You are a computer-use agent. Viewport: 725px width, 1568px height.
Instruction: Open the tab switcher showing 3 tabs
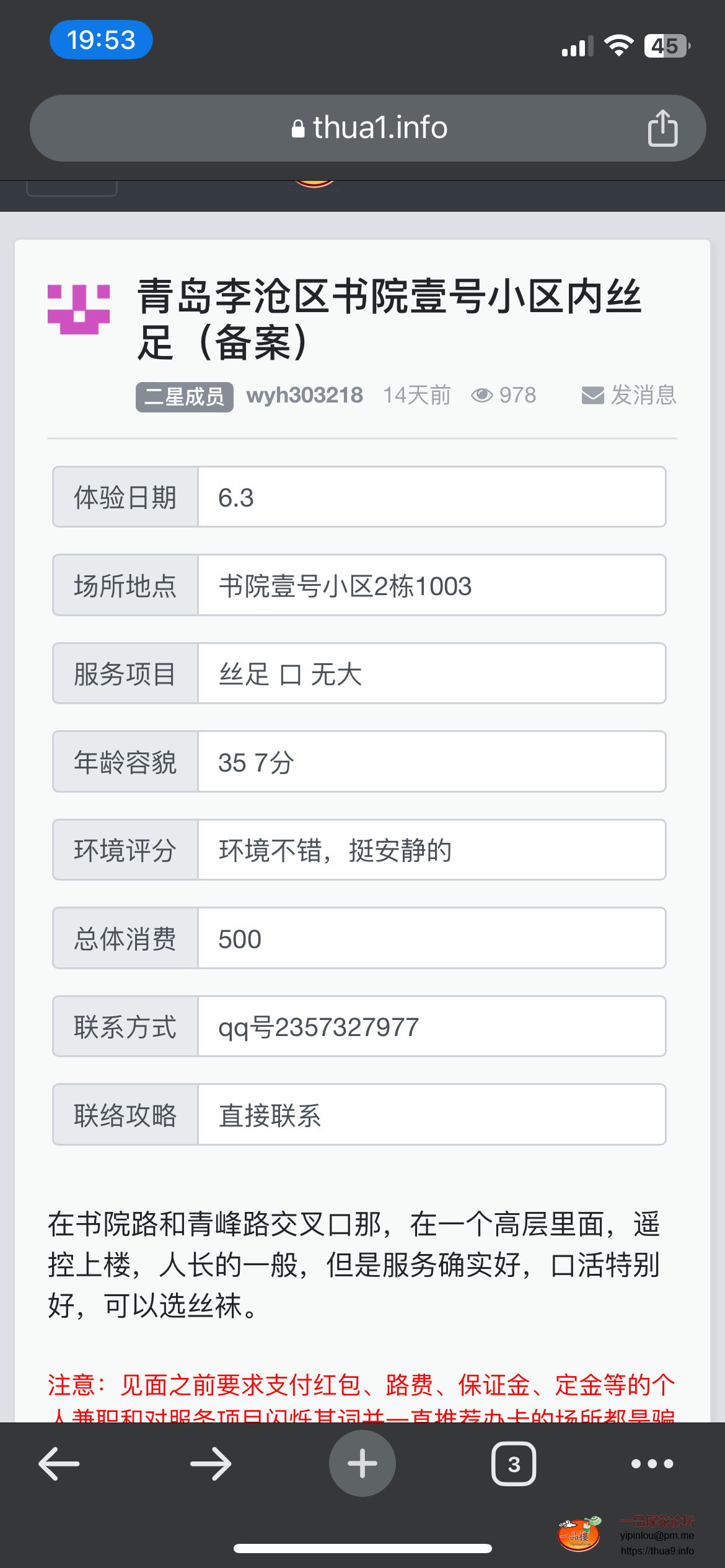click(514, 1464)
